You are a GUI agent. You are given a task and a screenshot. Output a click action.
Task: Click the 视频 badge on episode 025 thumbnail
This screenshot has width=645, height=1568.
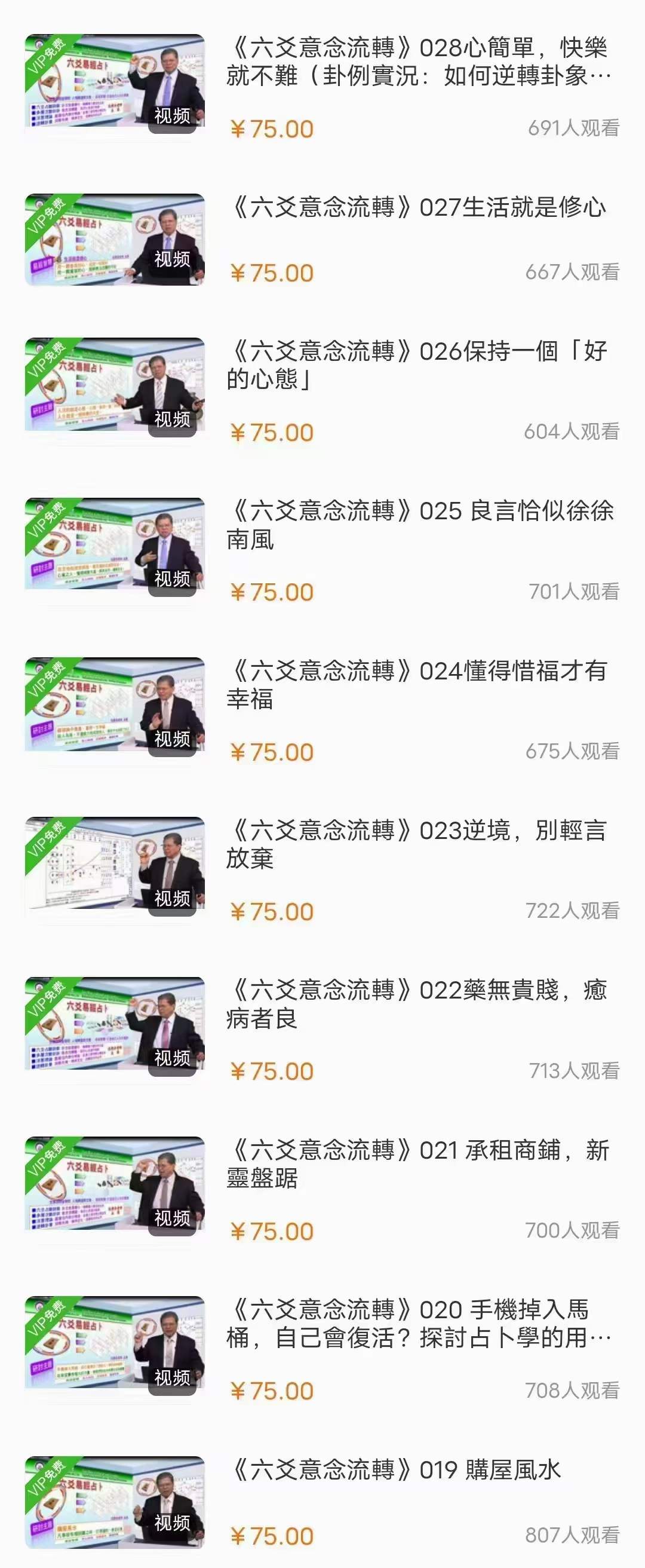[171, 583]
